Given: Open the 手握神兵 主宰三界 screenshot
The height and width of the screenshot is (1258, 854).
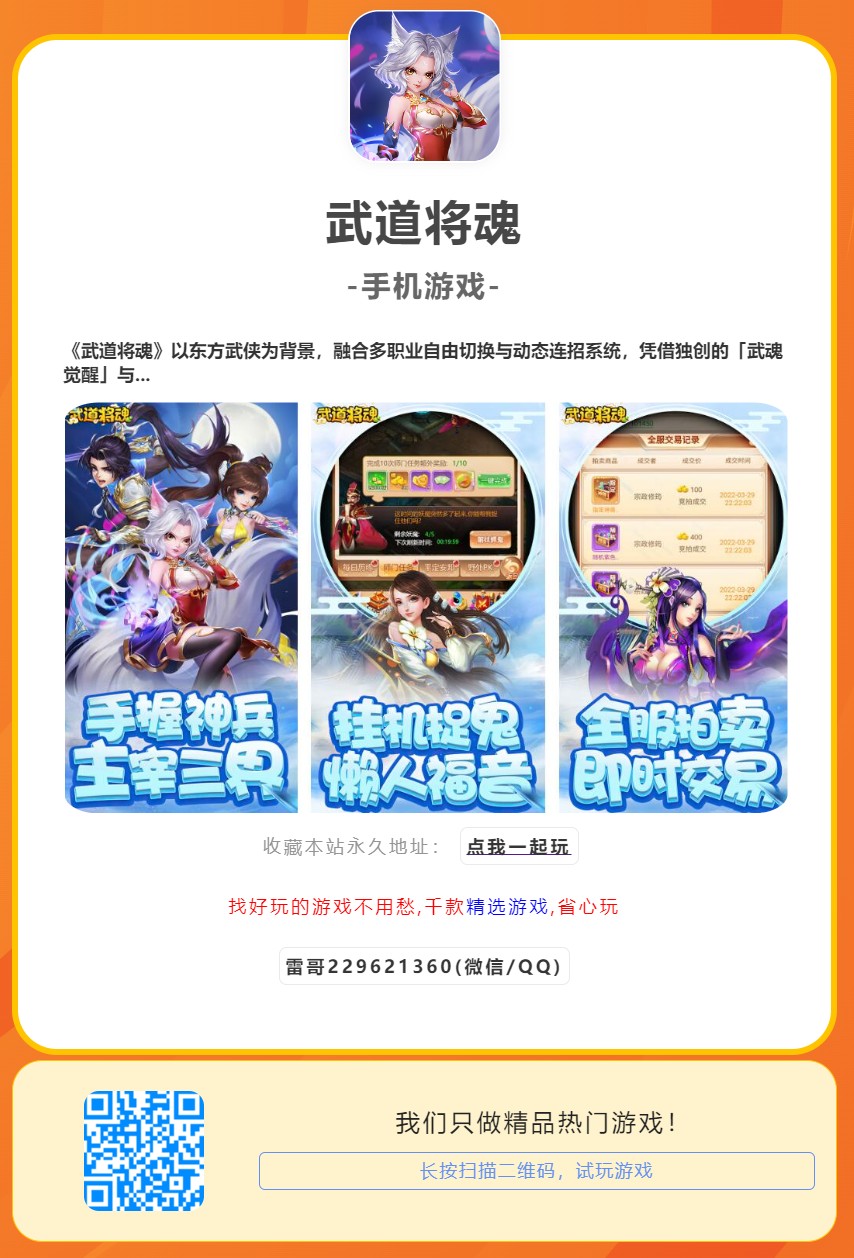Looking at the screenshot, I should coord(181,607).
